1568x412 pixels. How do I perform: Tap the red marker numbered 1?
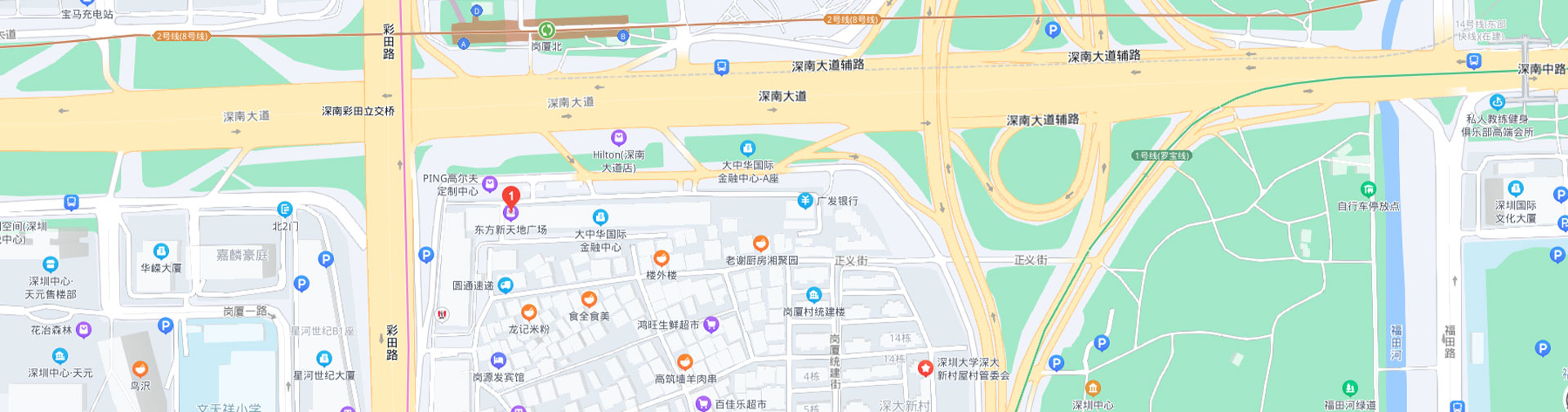511,196
